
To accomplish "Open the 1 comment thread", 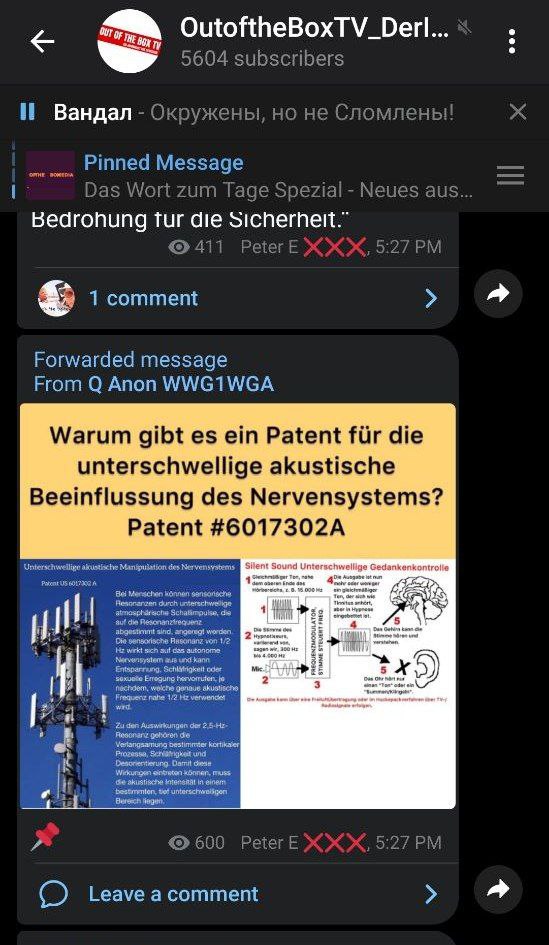I will tap(237, 298).
